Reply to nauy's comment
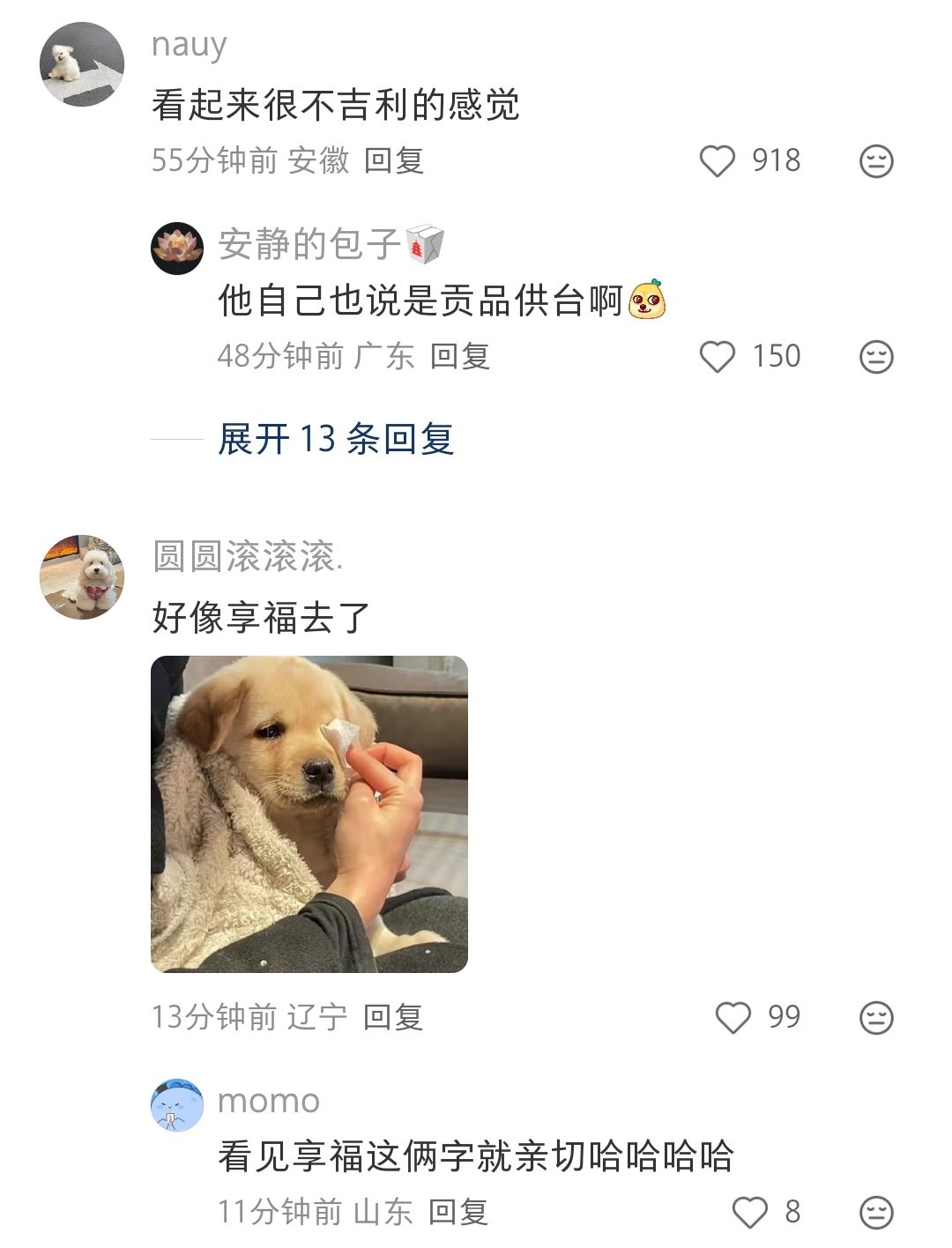This screenshot has height=1248, width=952. click(394, 161)
